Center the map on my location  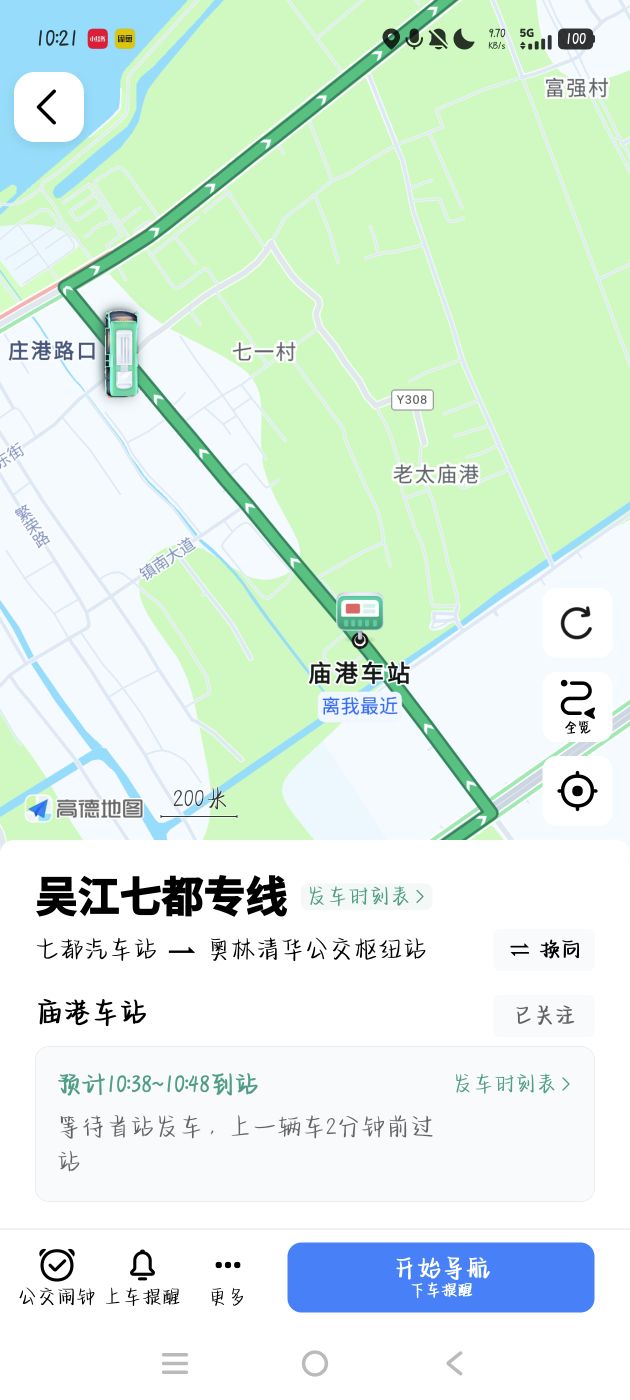tap(577, 791)
